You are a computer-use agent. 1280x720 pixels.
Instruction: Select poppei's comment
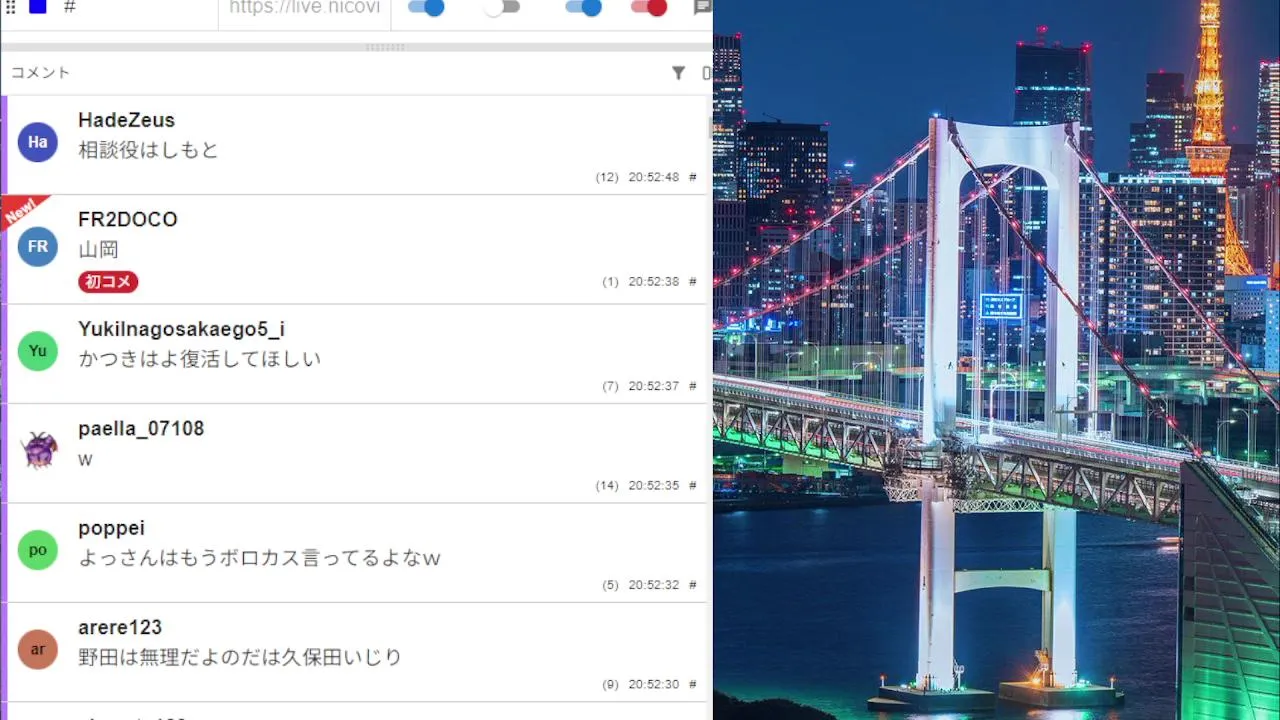[356, 553]
